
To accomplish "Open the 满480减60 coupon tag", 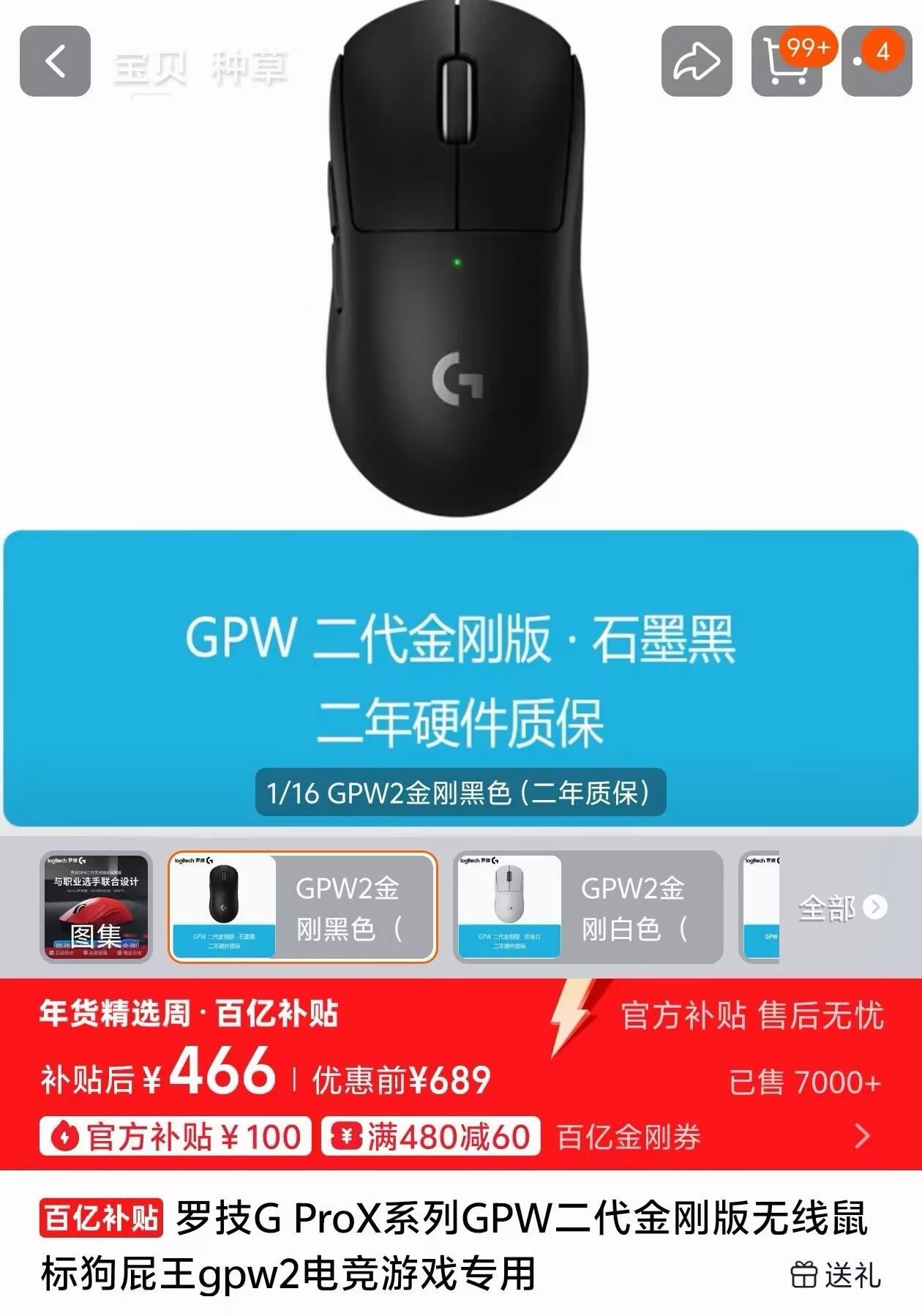I will click(x=431, y=1136).
